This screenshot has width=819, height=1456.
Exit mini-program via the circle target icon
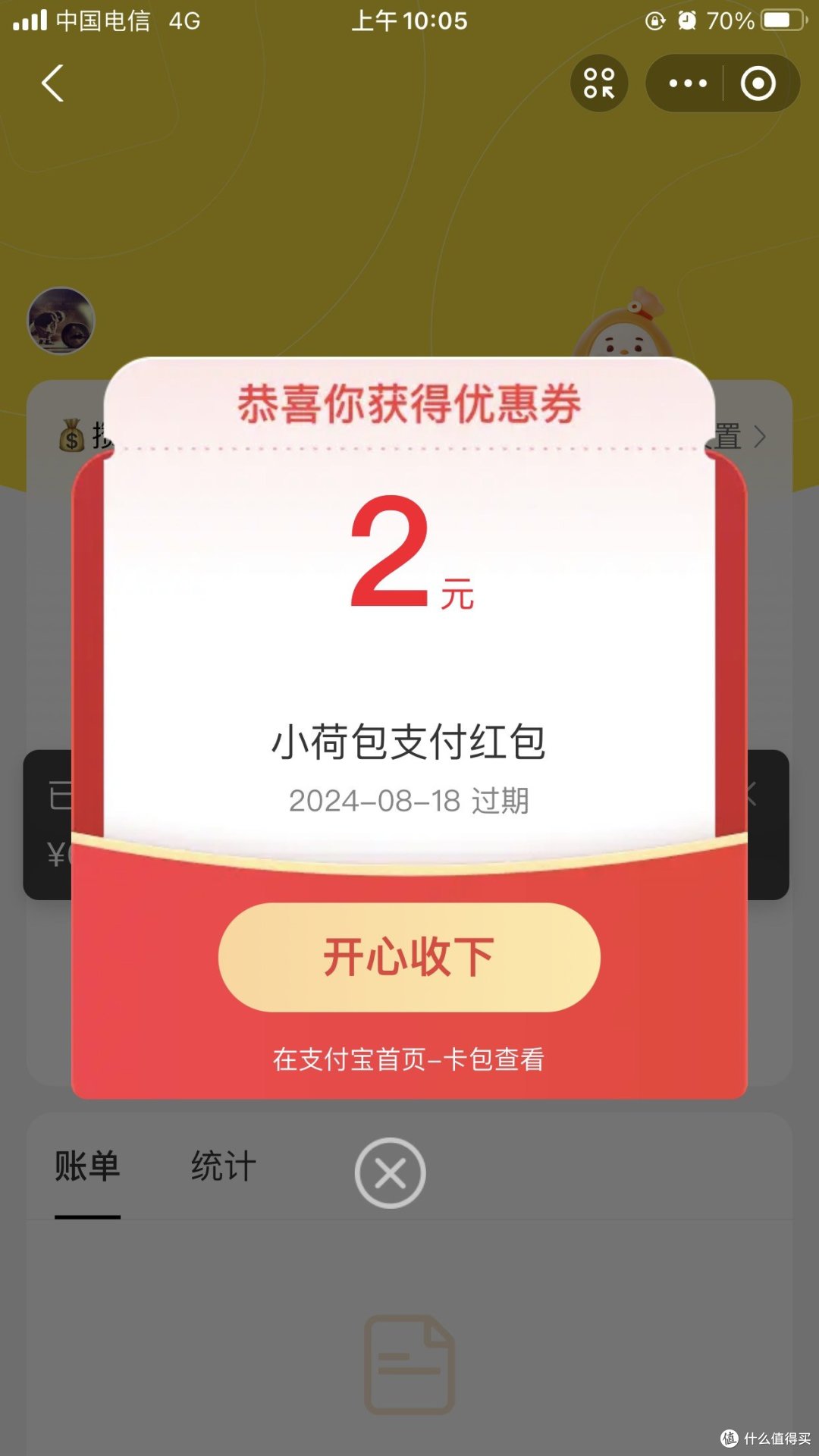760,83
